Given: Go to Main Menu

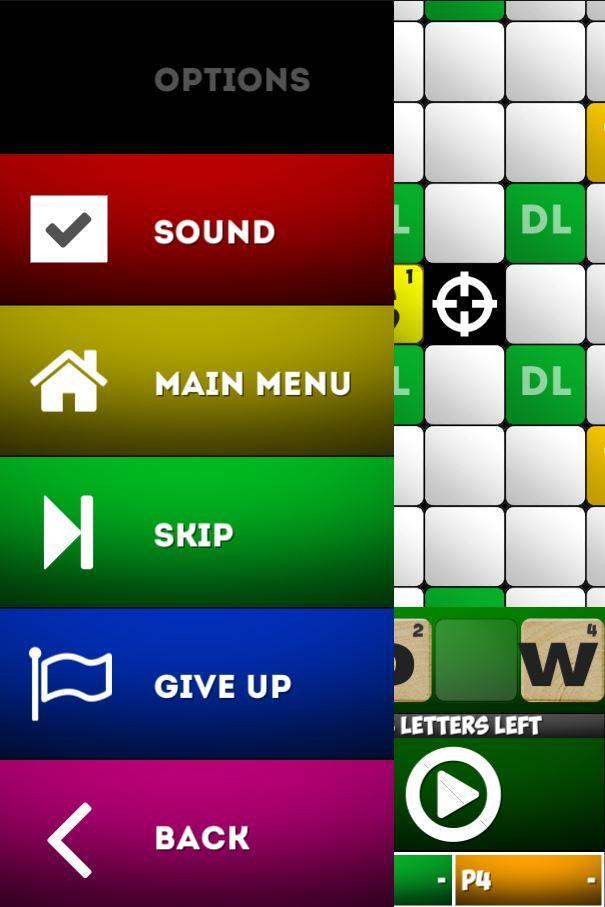Looking at the screenshot, I should (196, 382).
